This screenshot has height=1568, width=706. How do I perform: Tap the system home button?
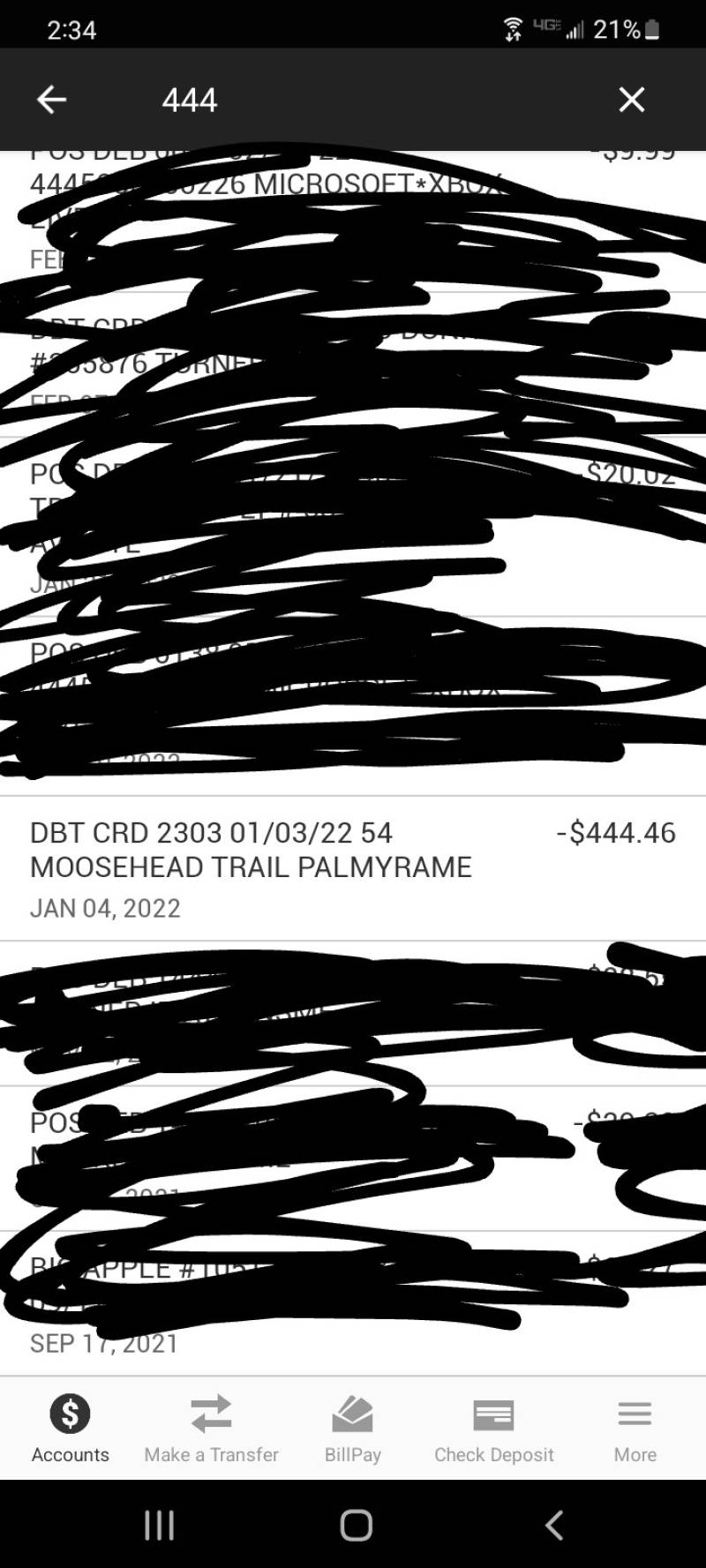point(356,1525)
